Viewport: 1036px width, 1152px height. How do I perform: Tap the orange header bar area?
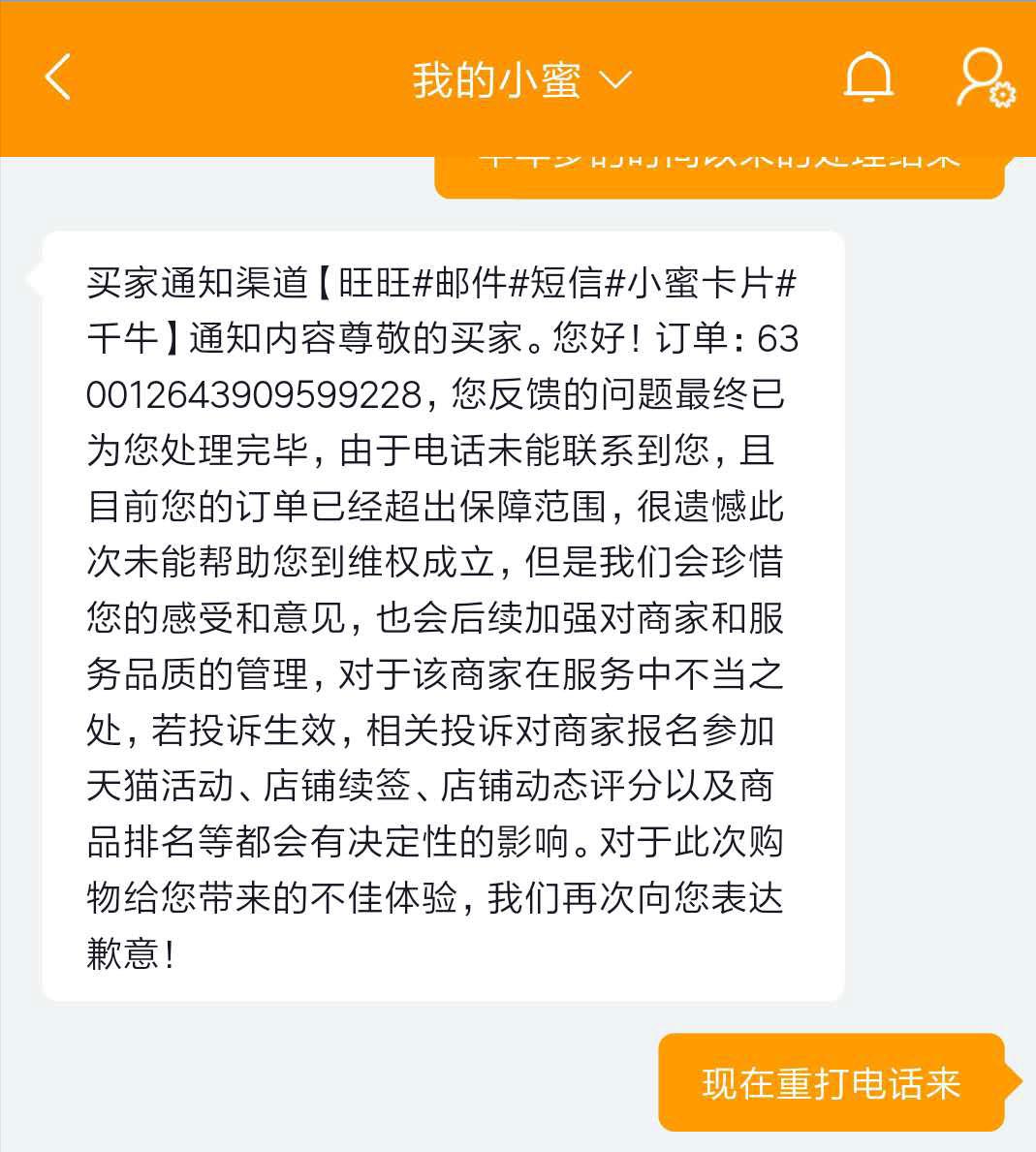click(291, 78)
